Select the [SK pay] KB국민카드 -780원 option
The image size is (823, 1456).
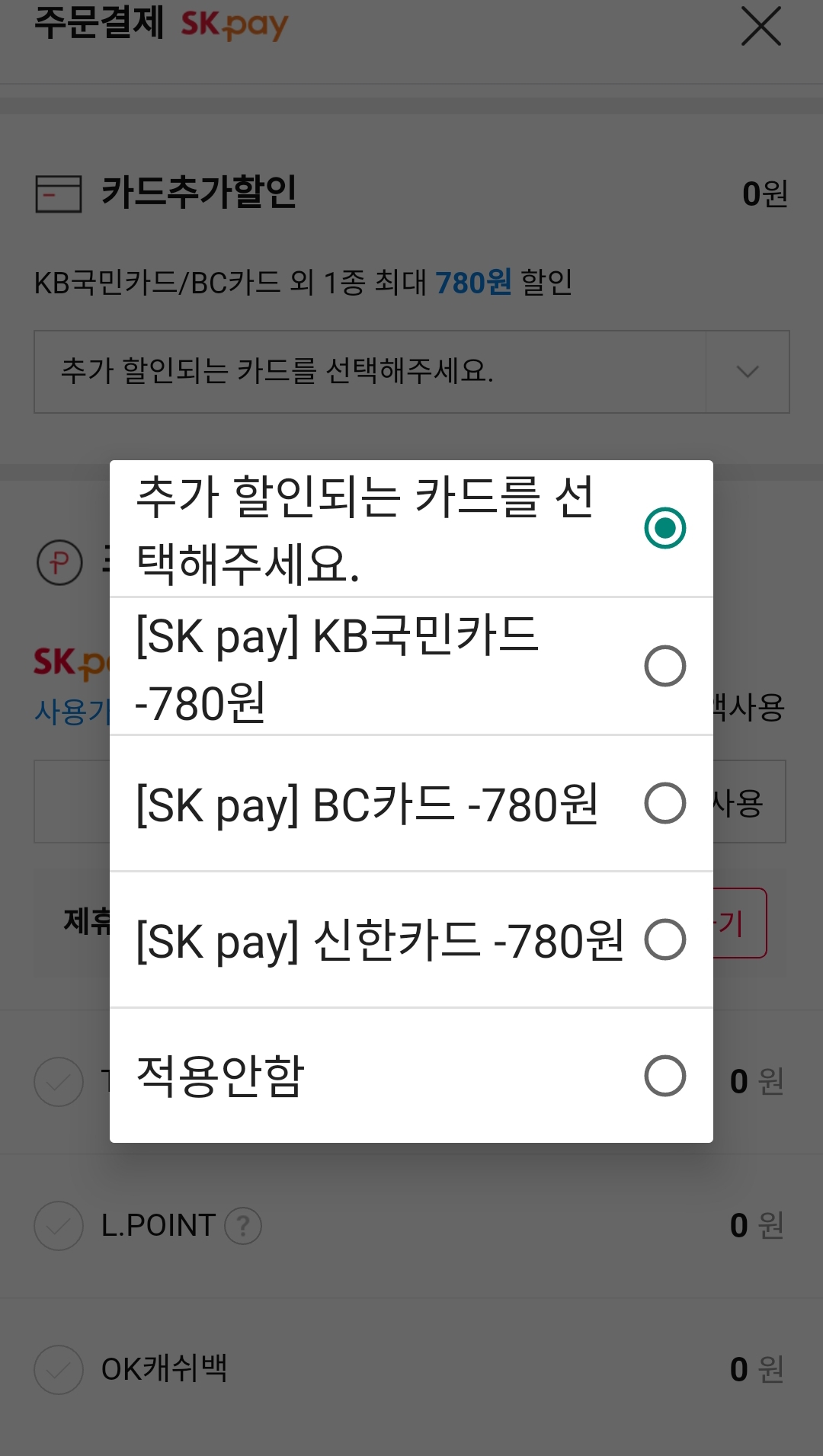tap(411, 667)
